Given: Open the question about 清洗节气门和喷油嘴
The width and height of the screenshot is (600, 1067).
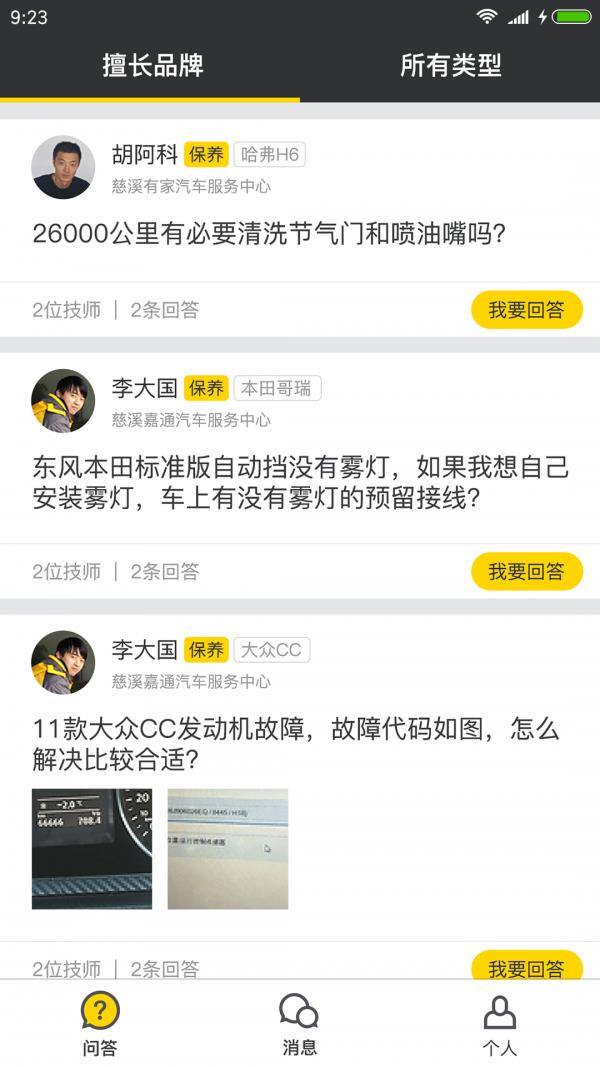Looking at the screenshot, I should 269,234.
